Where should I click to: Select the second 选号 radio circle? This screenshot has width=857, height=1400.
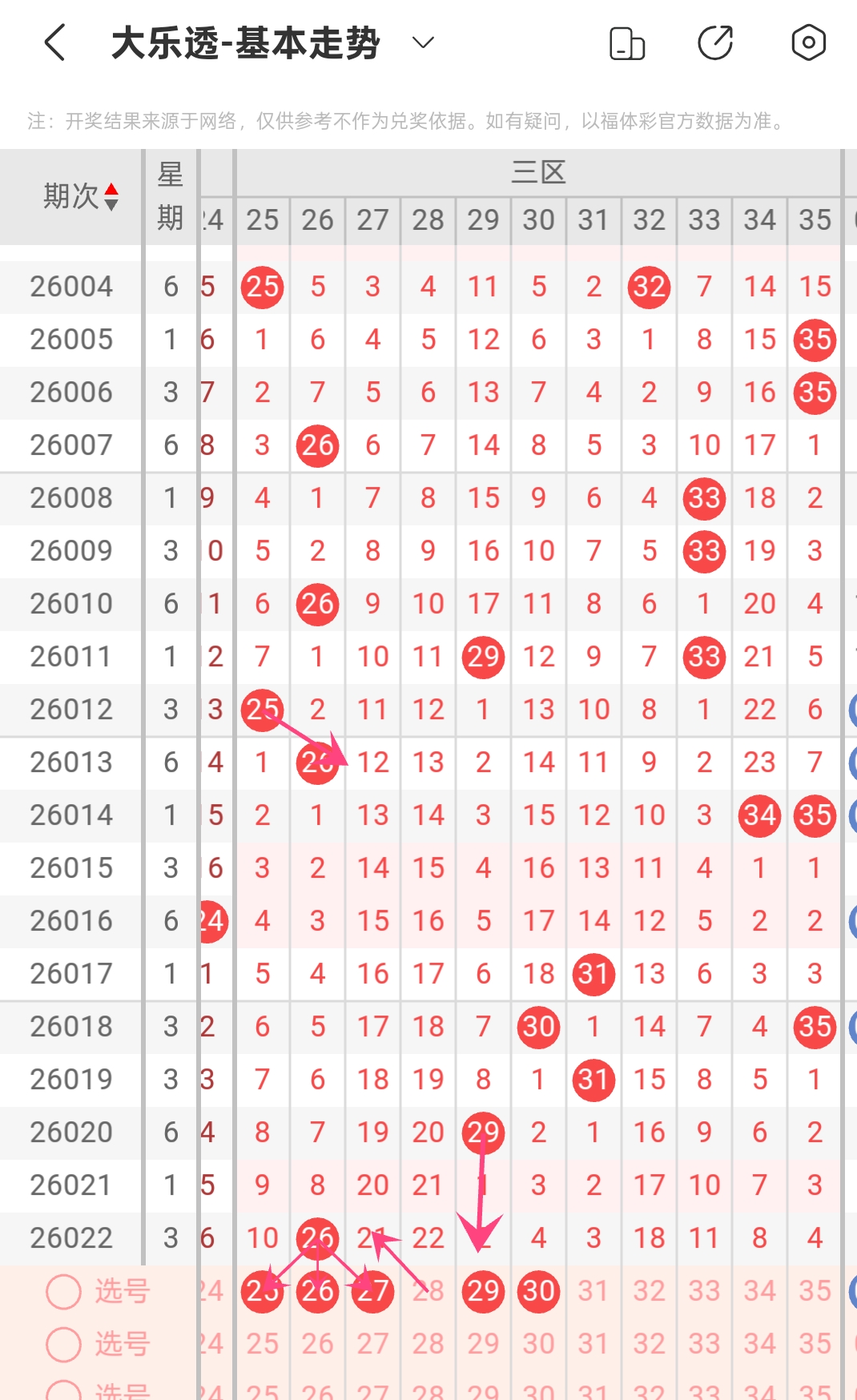(x=64, y=1344)
